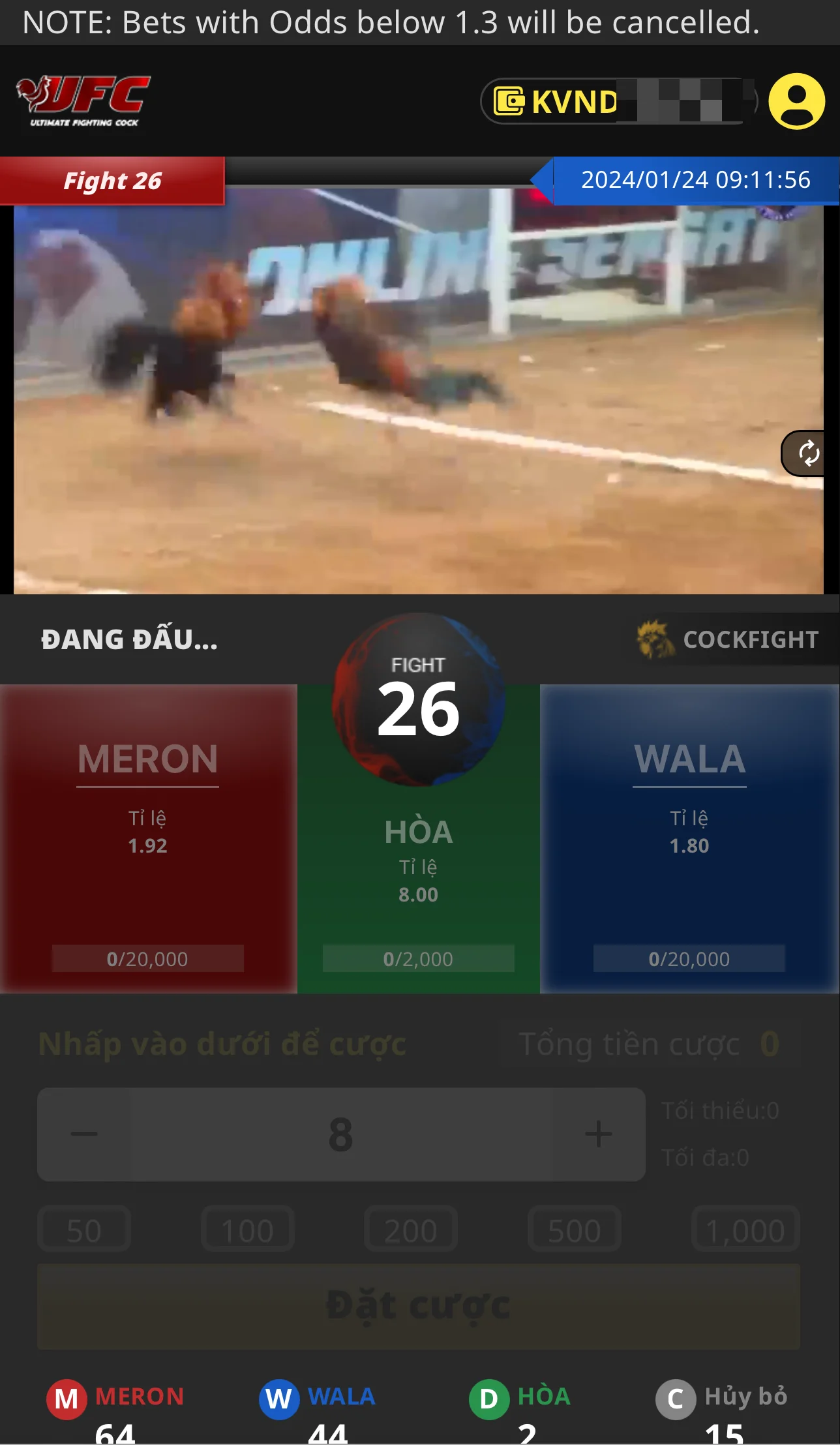Open the user profile icon
The width and height of the screenshot is (840, 1445).
796,101
